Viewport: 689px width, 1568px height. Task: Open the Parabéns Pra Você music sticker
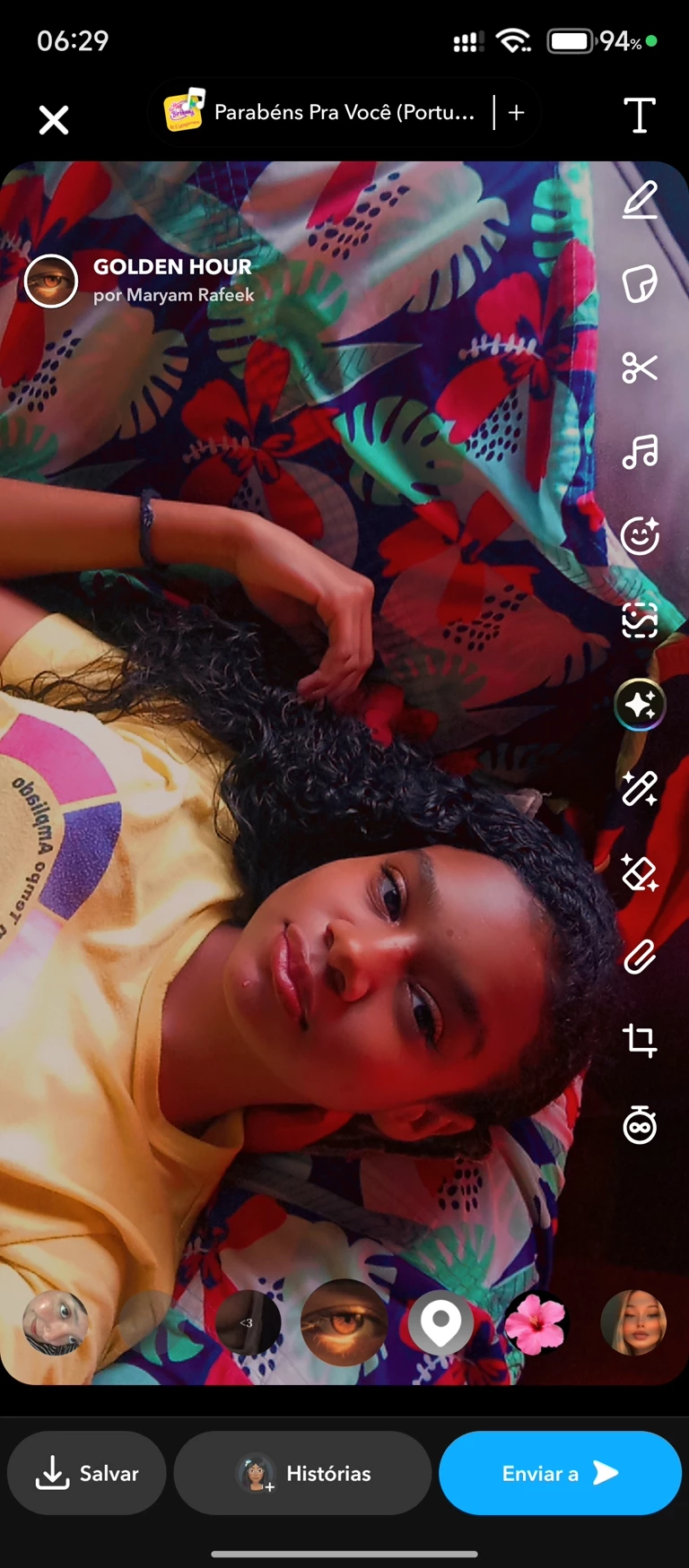pos(323,113)
